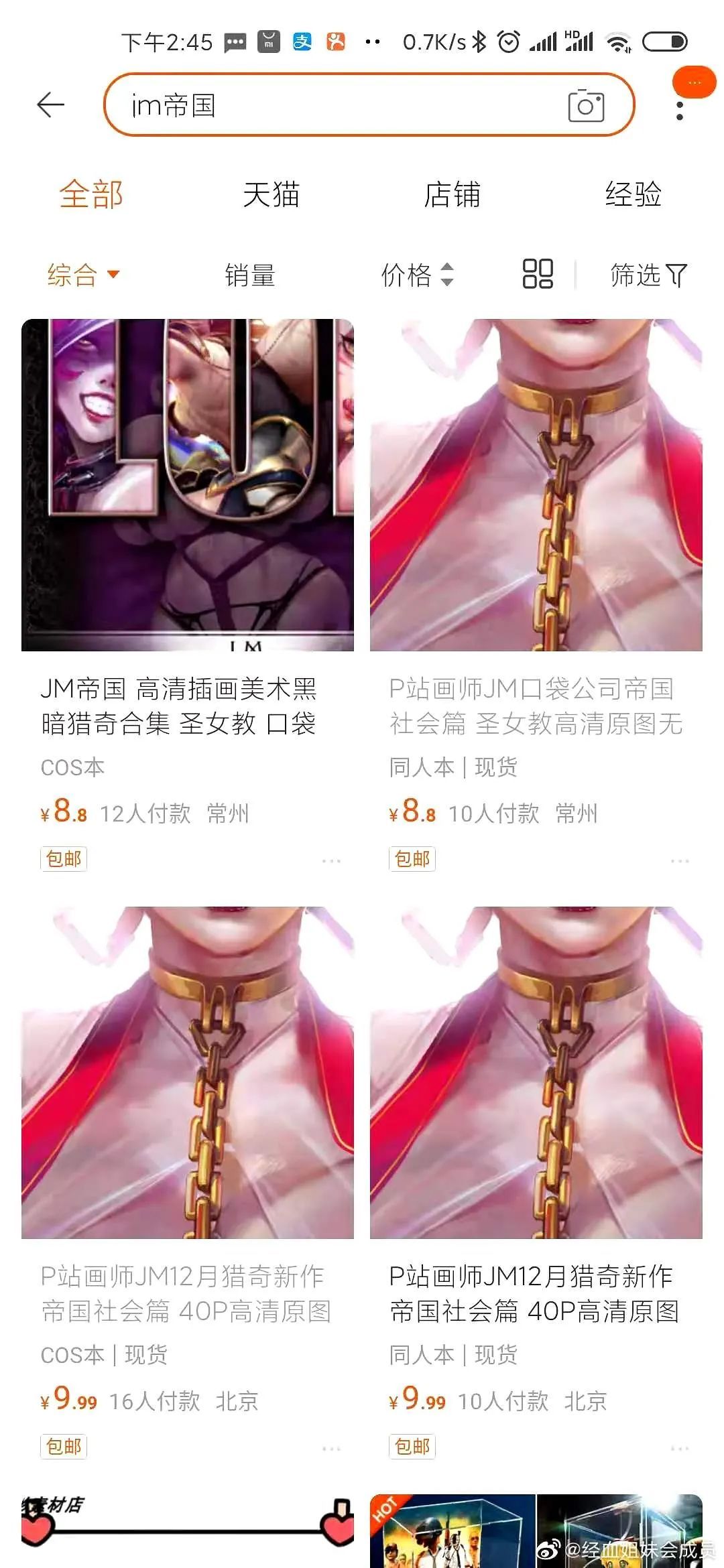Switch to the 天猫 tab

[271, 195]
